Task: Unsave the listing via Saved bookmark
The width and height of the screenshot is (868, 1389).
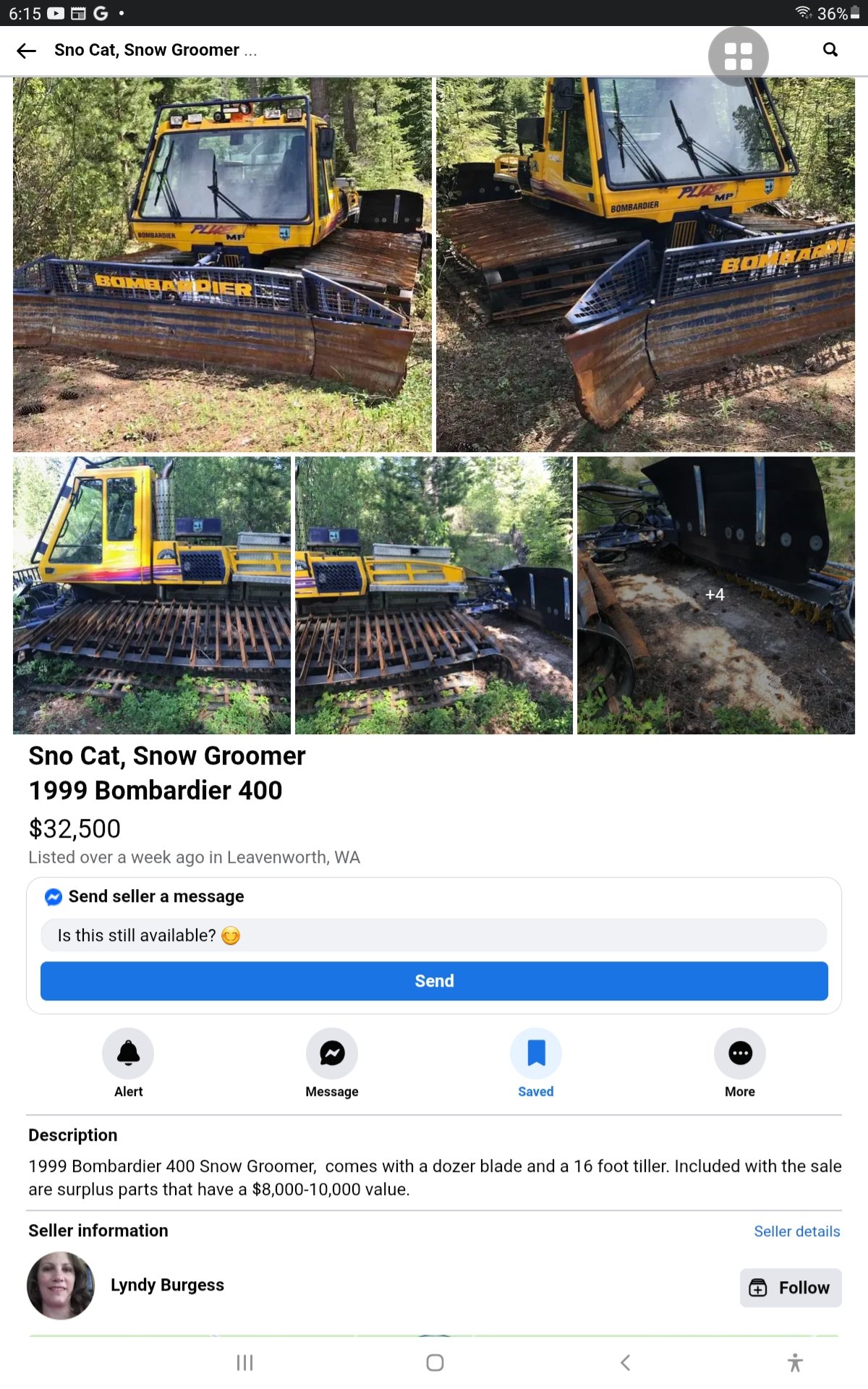Action: tap(536, 1063)
